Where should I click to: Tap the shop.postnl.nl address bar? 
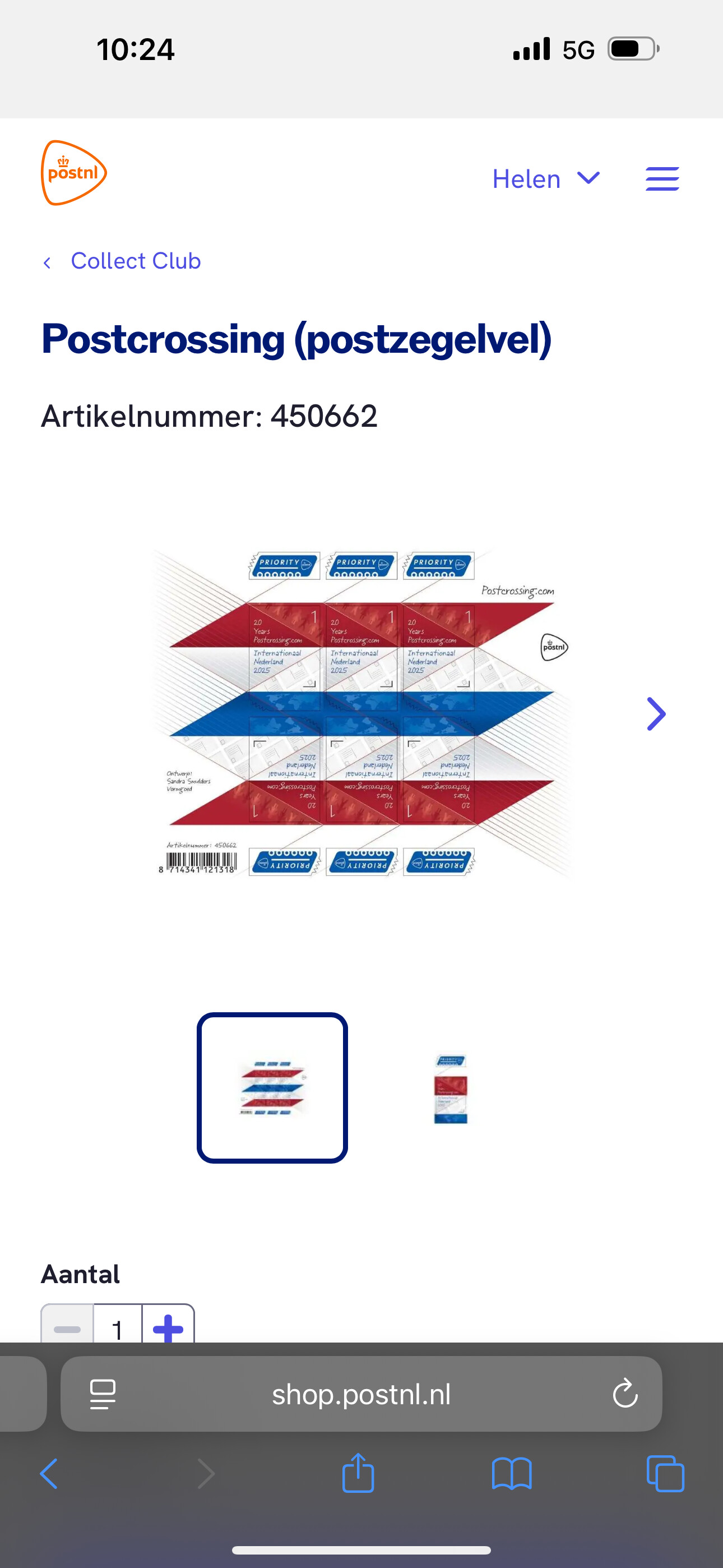click(x=361, y=1394)
